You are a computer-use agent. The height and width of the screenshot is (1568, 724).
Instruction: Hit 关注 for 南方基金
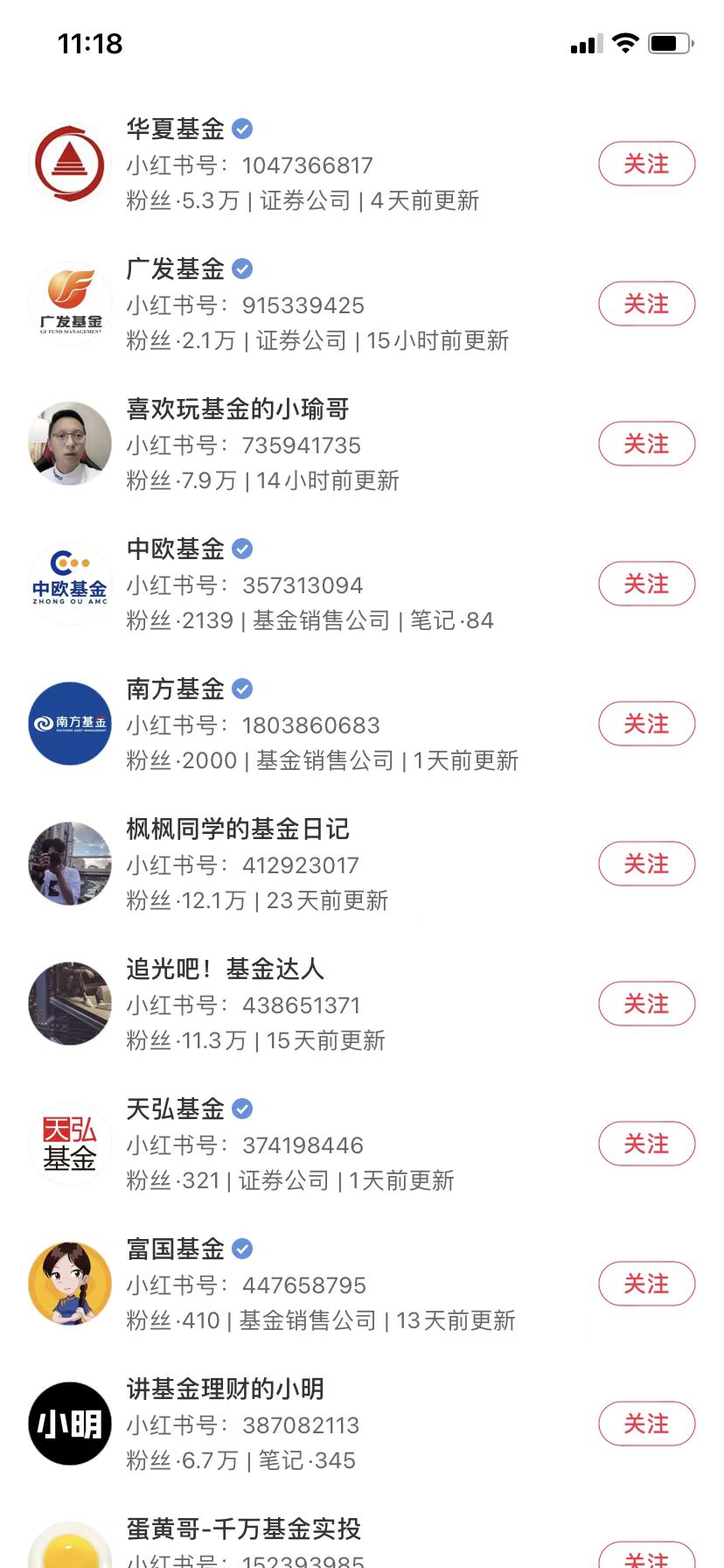pyautogui.click(x=646, y=724)
